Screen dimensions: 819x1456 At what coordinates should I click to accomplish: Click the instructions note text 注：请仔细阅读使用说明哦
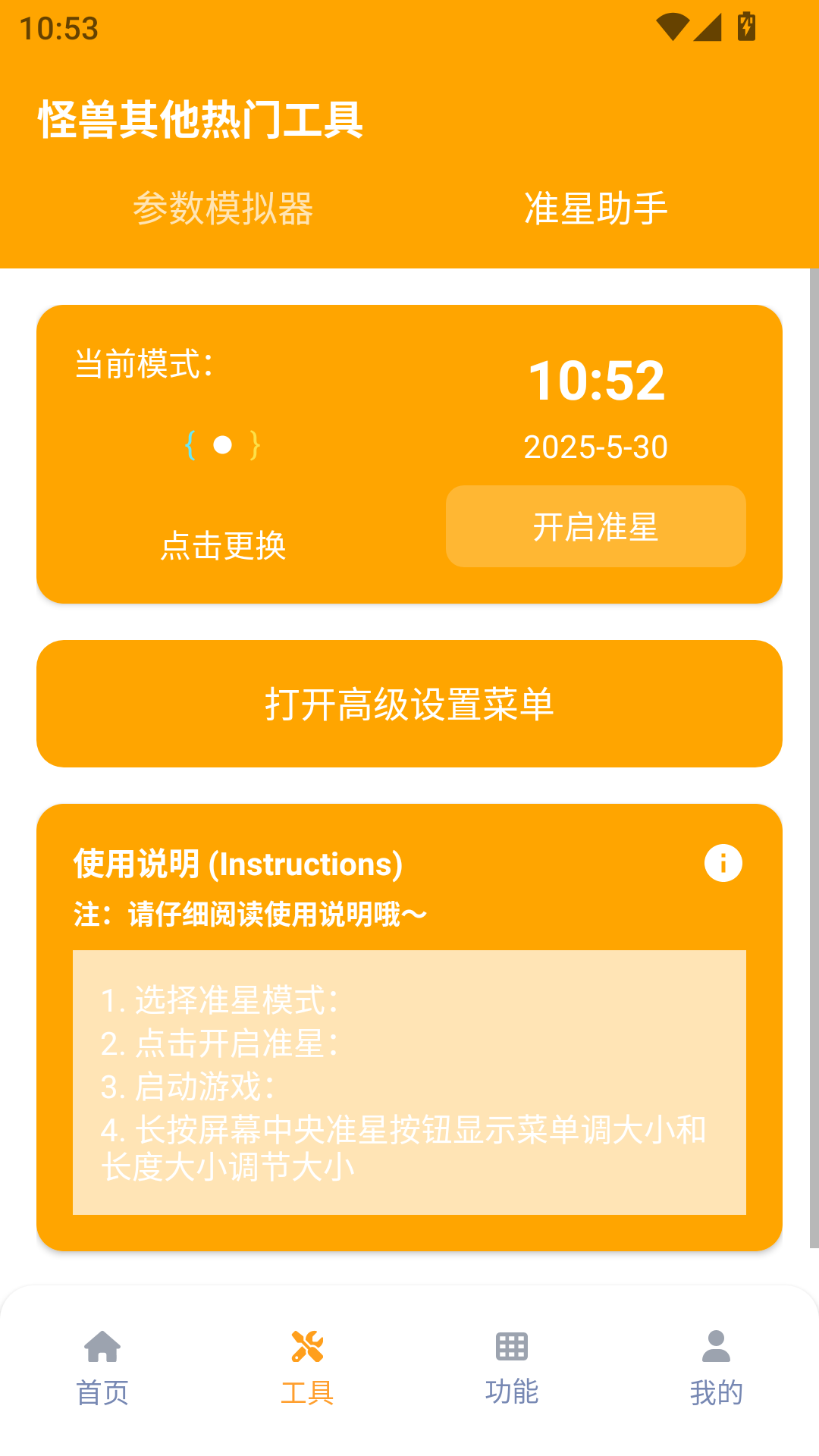click(x=249, y=914)
